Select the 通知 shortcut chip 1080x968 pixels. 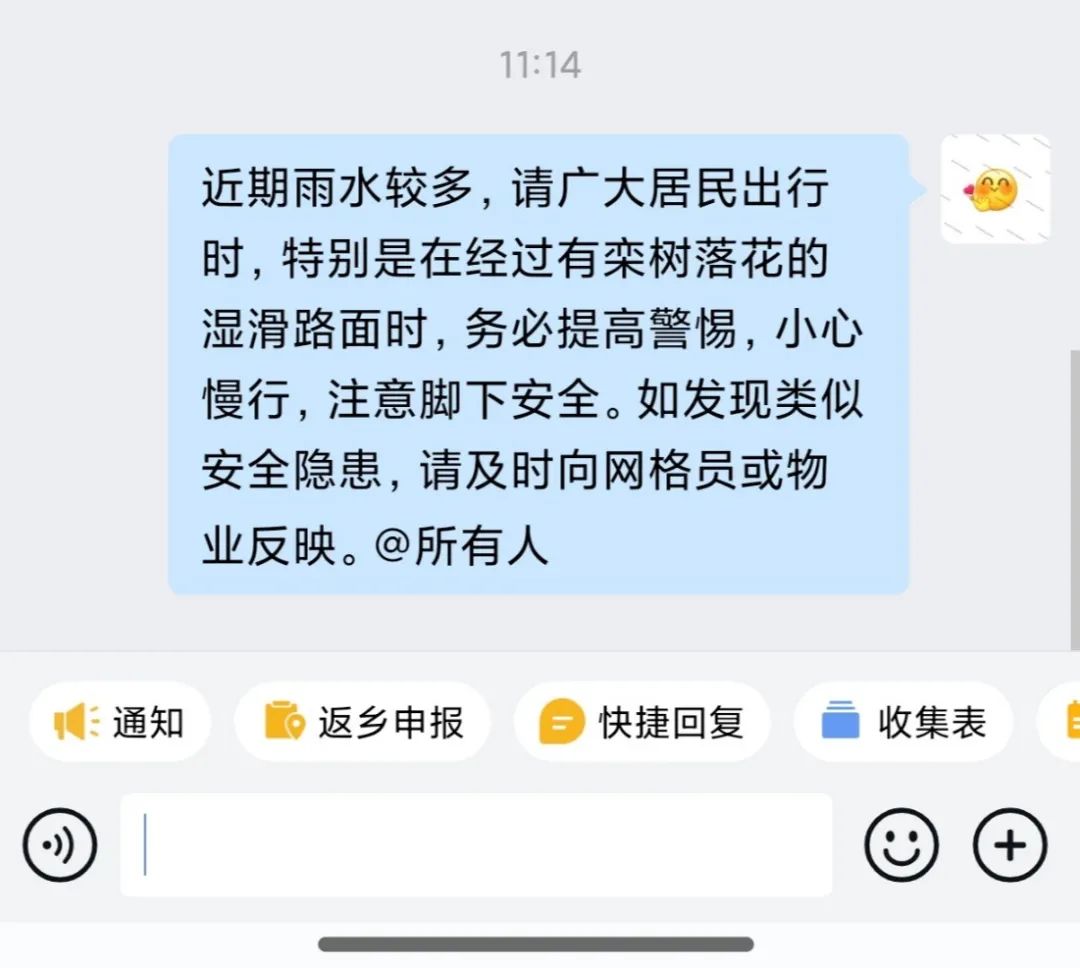120,721
